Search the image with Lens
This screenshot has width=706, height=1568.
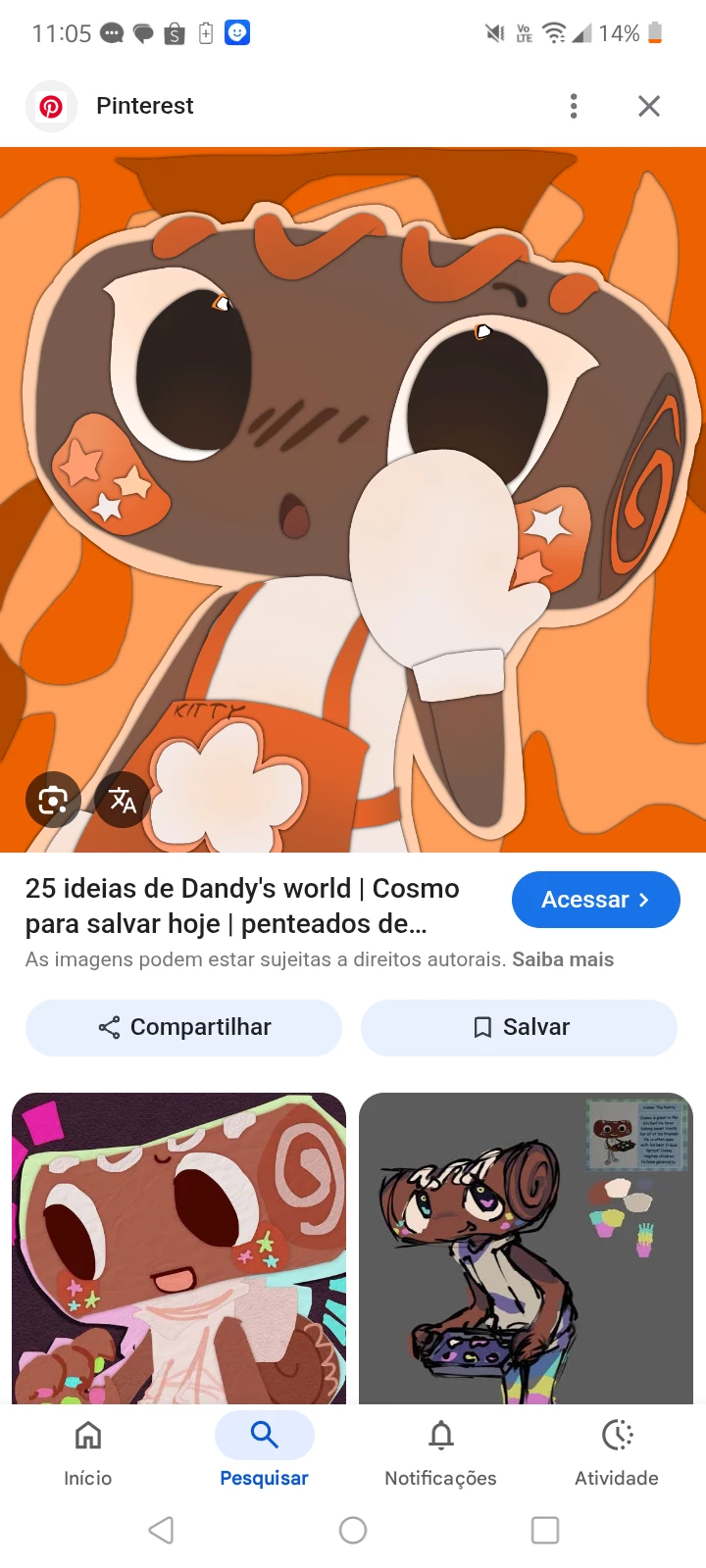52,801
